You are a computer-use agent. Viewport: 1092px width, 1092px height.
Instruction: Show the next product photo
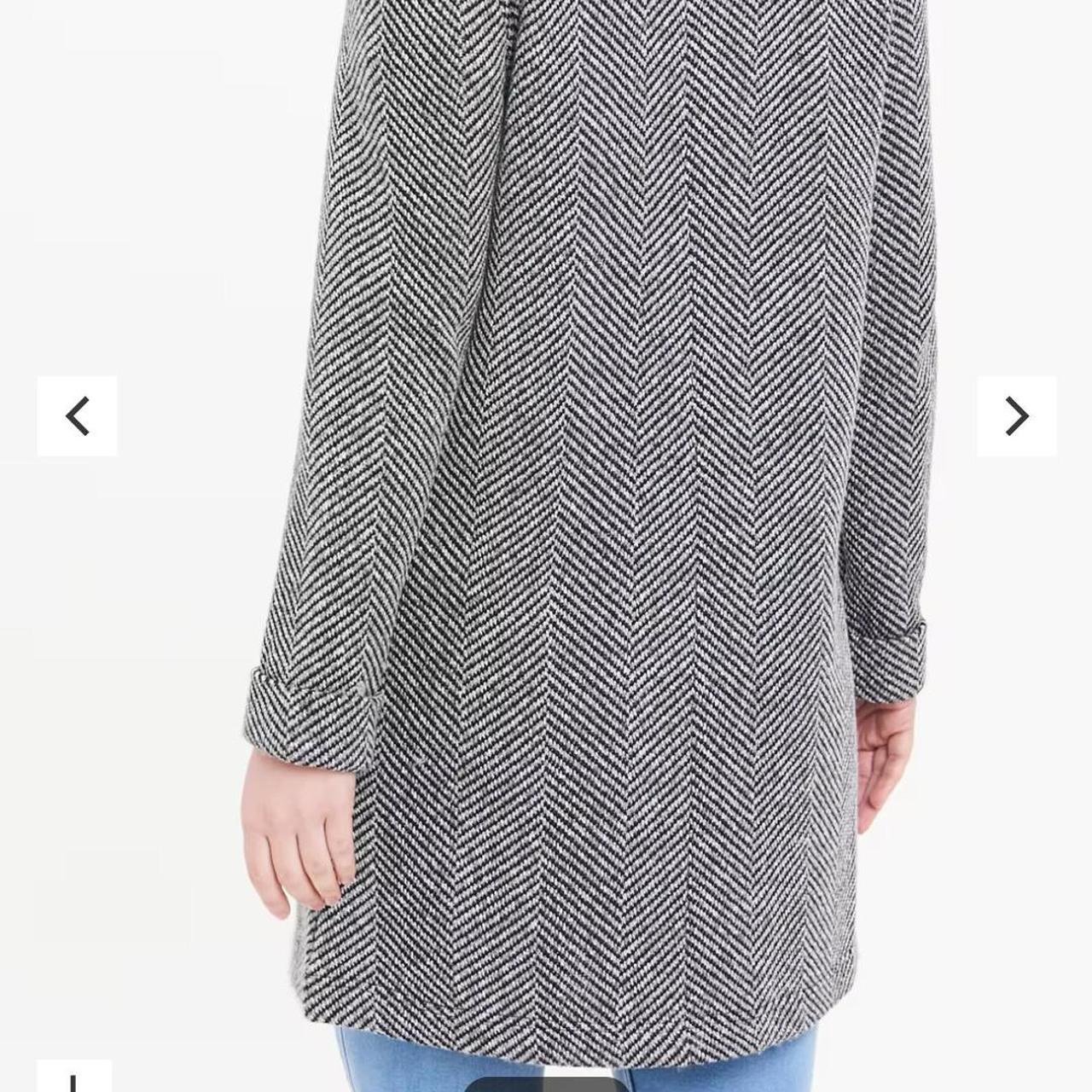[1016, 416]
